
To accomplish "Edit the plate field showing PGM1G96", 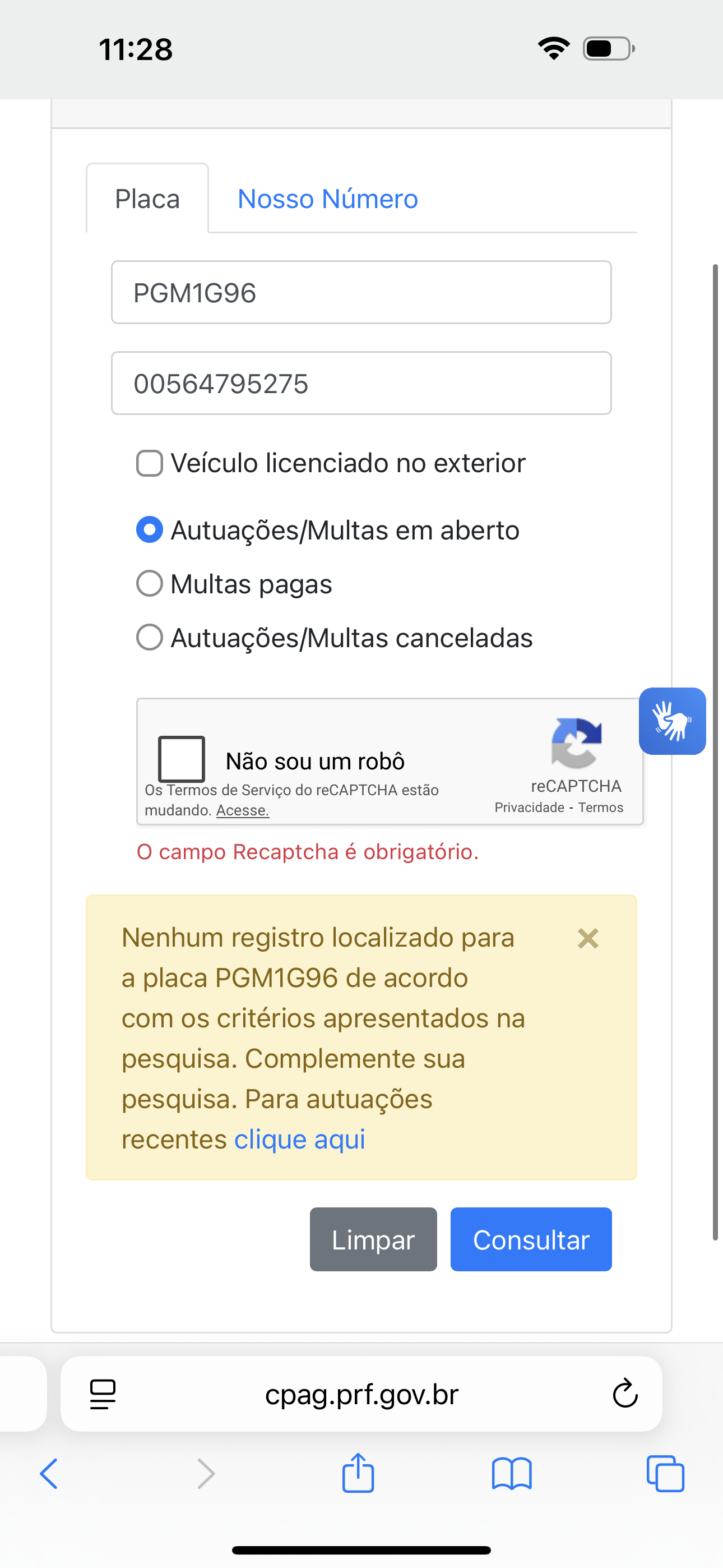I will 361,293.
